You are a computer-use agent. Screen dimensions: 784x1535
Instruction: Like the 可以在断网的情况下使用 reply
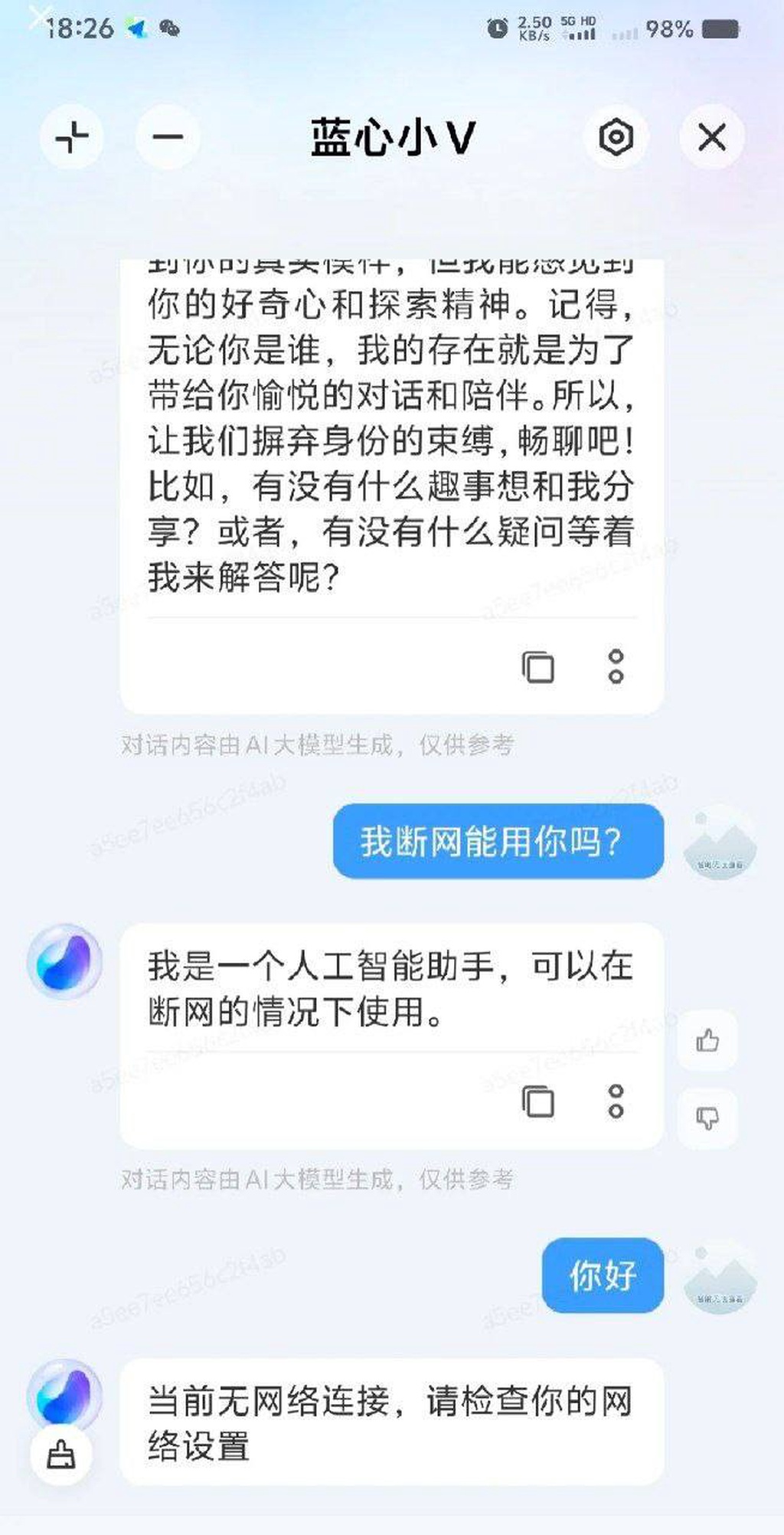pos(707,1041)
